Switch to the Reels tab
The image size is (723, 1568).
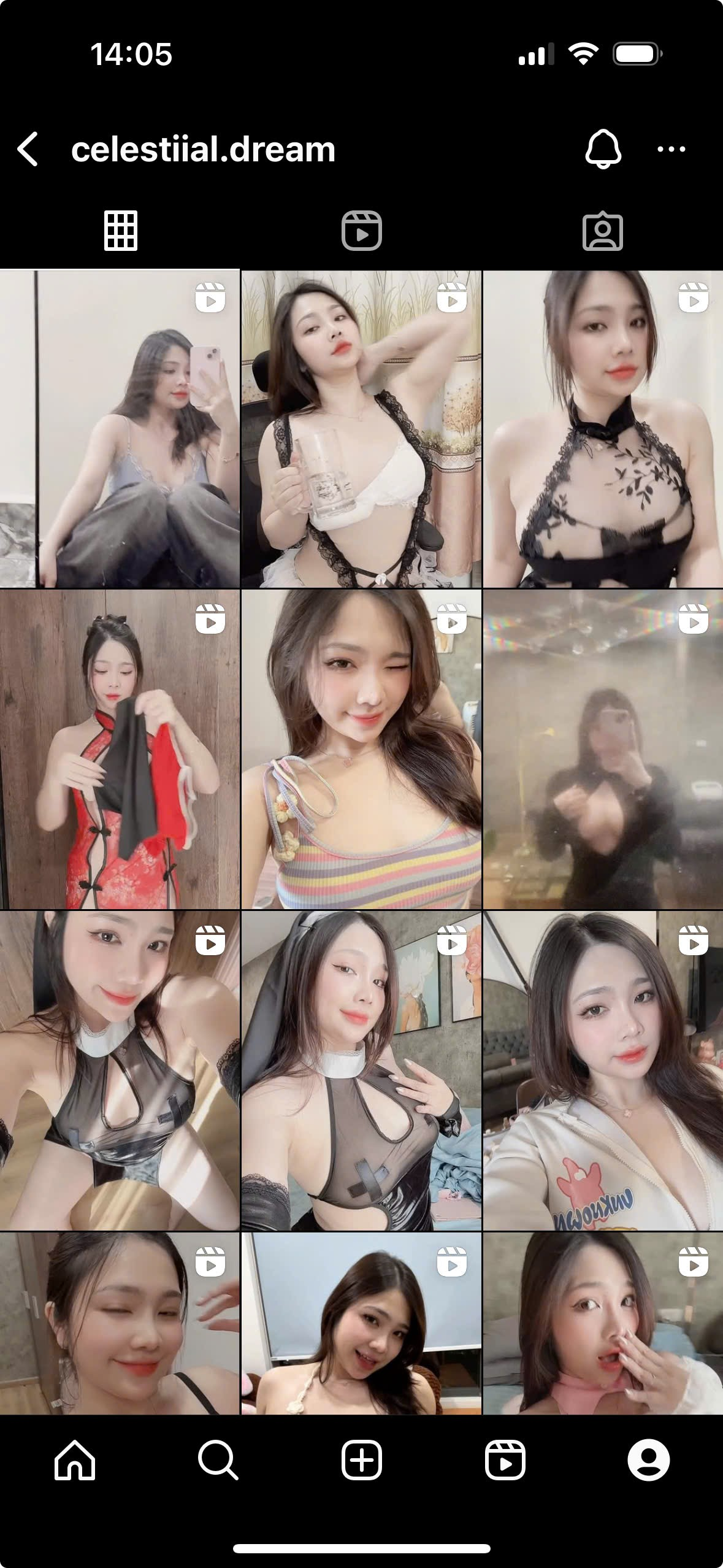361,231
